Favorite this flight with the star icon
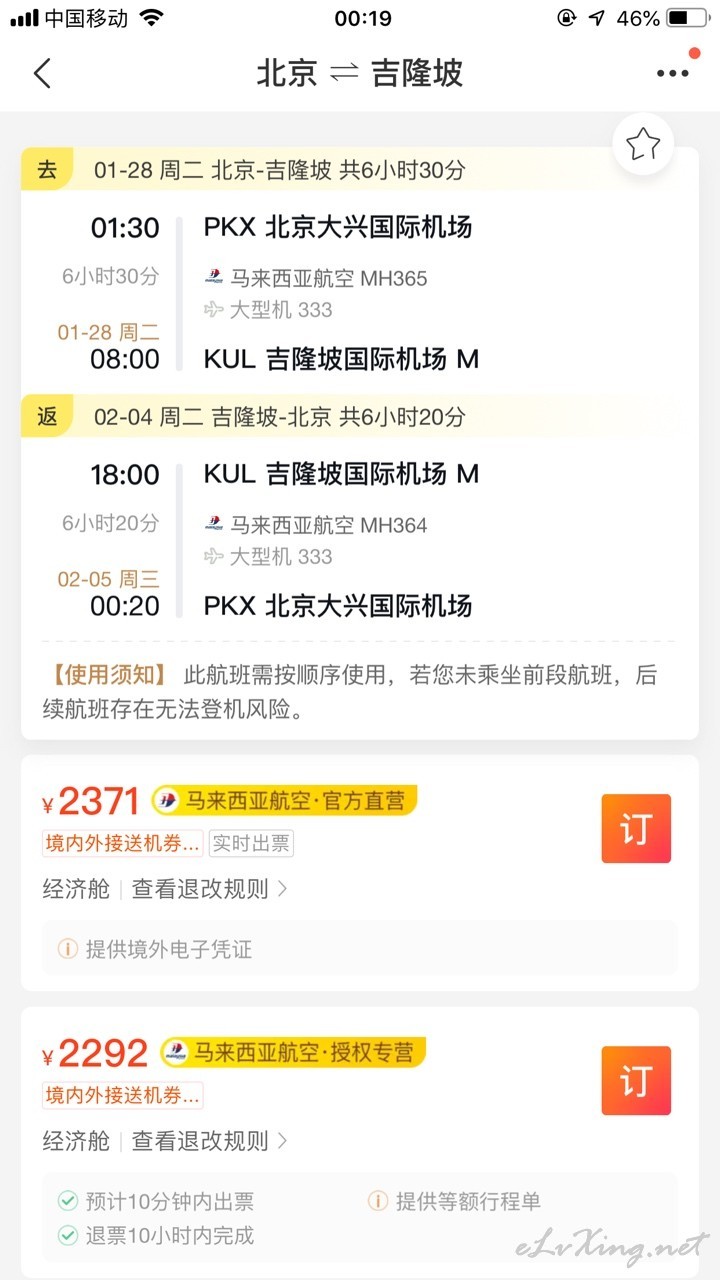Screen dimensions: 720x1280 tap(643, 146)
